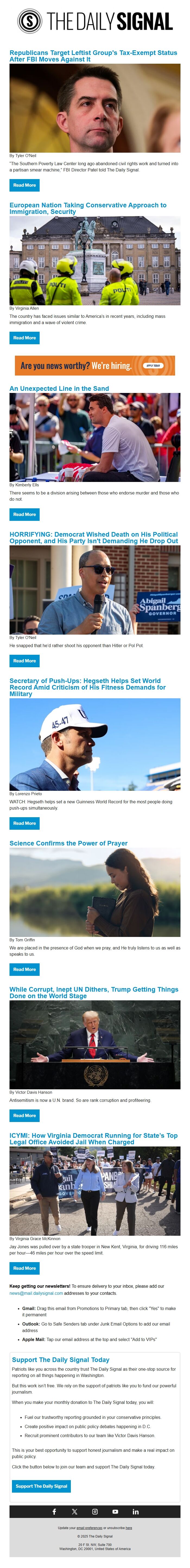Open the Facebook icon in the footer
Screen dimensions: 190x1568
click(54, 1511)
